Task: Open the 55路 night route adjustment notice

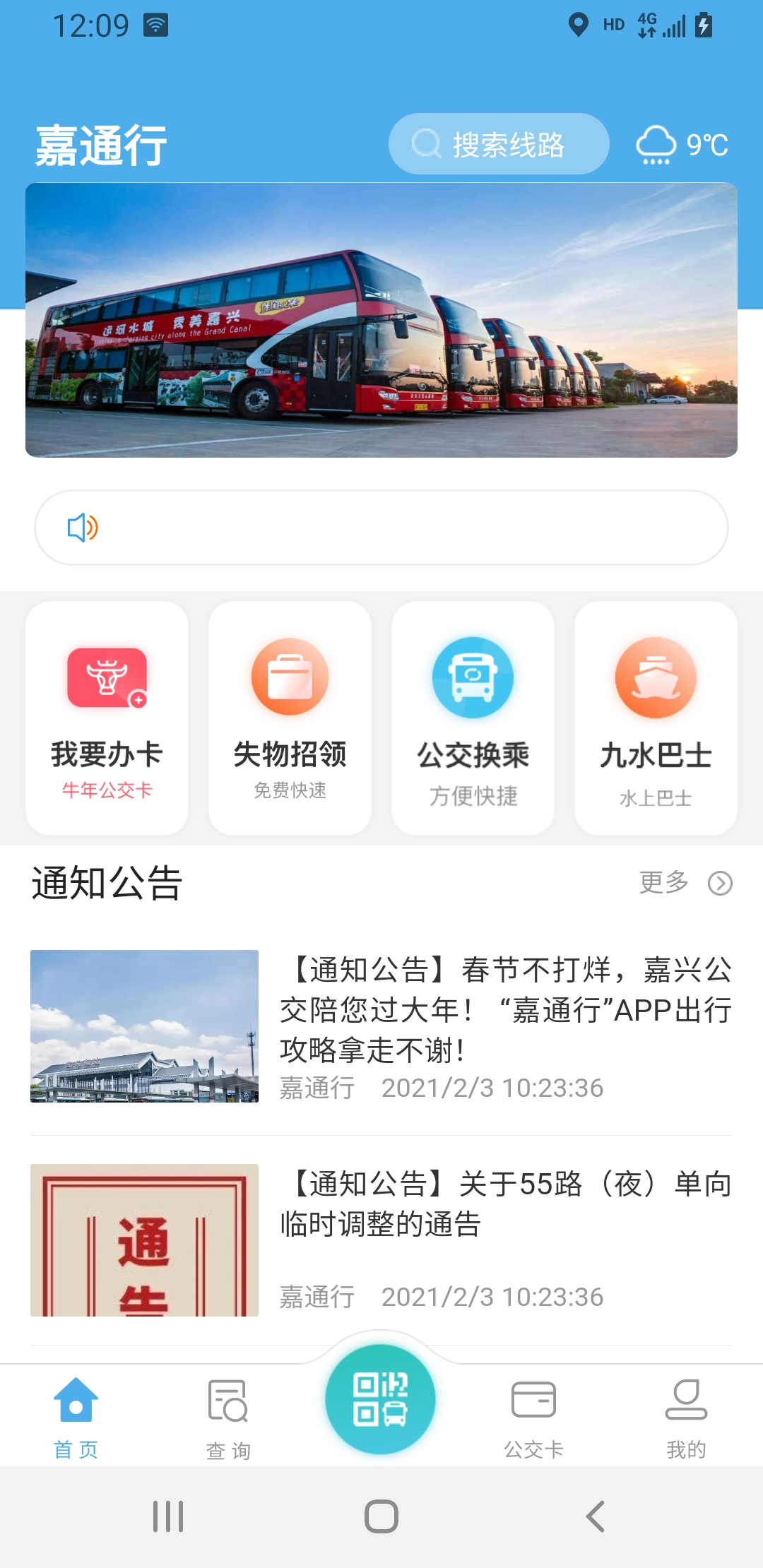Action: tap(381, 1236)
